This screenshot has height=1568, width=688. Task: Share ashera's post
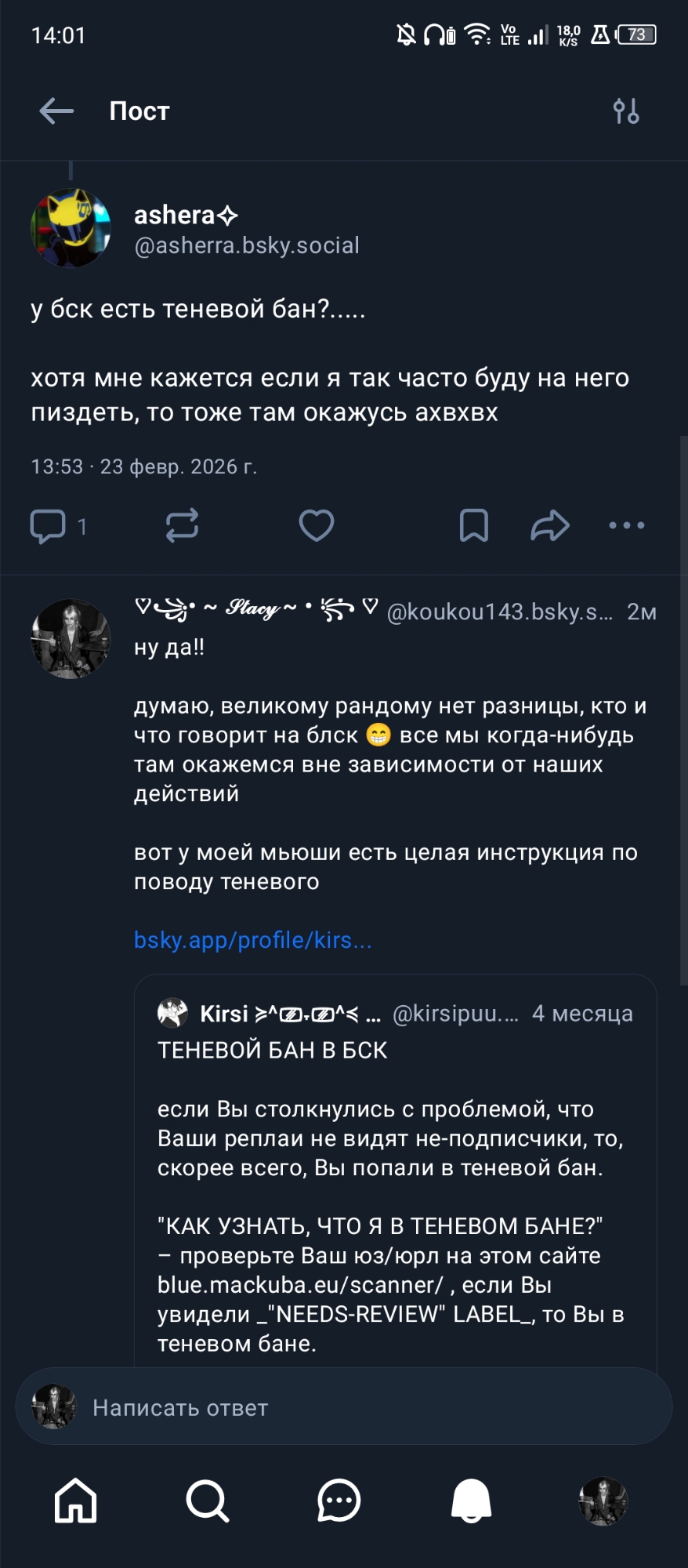(550, 525)
